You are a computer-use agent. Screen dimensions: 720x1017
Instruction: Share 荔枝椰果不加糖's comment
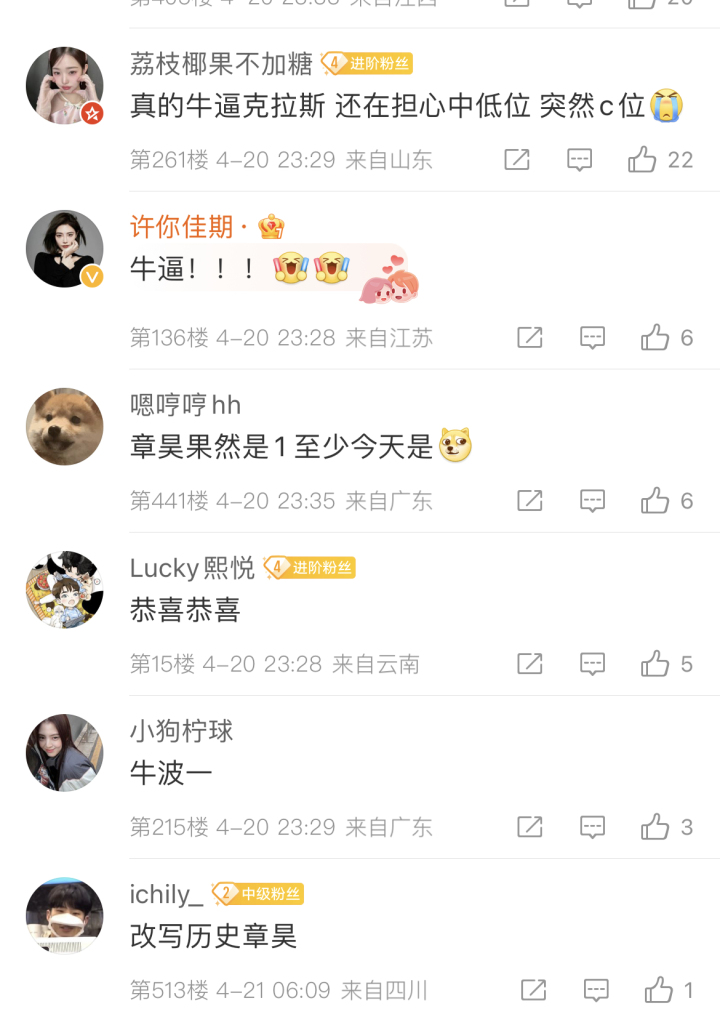coord(517,160)
